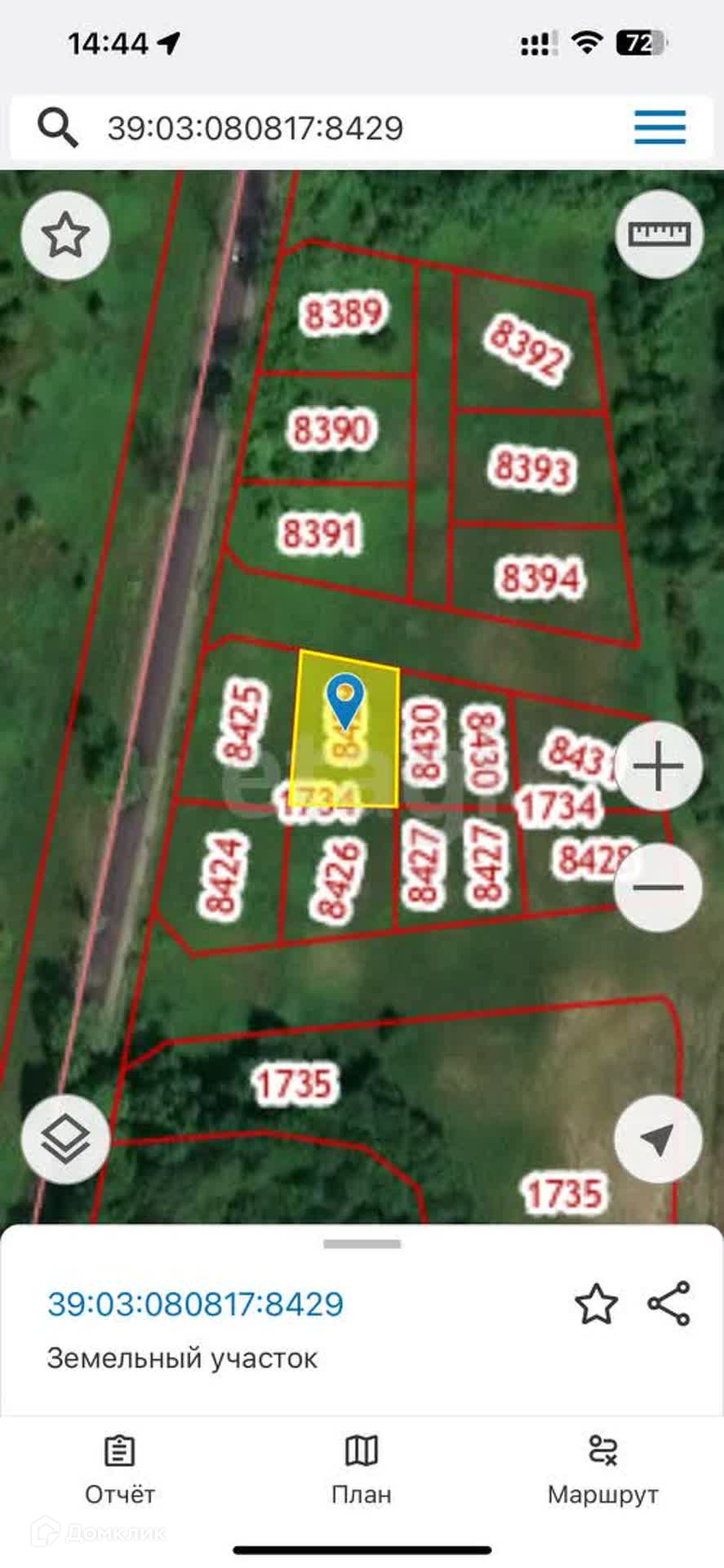This screenshot has height=1568, width=724.
Task: Open the План view
Action: 362,1472
